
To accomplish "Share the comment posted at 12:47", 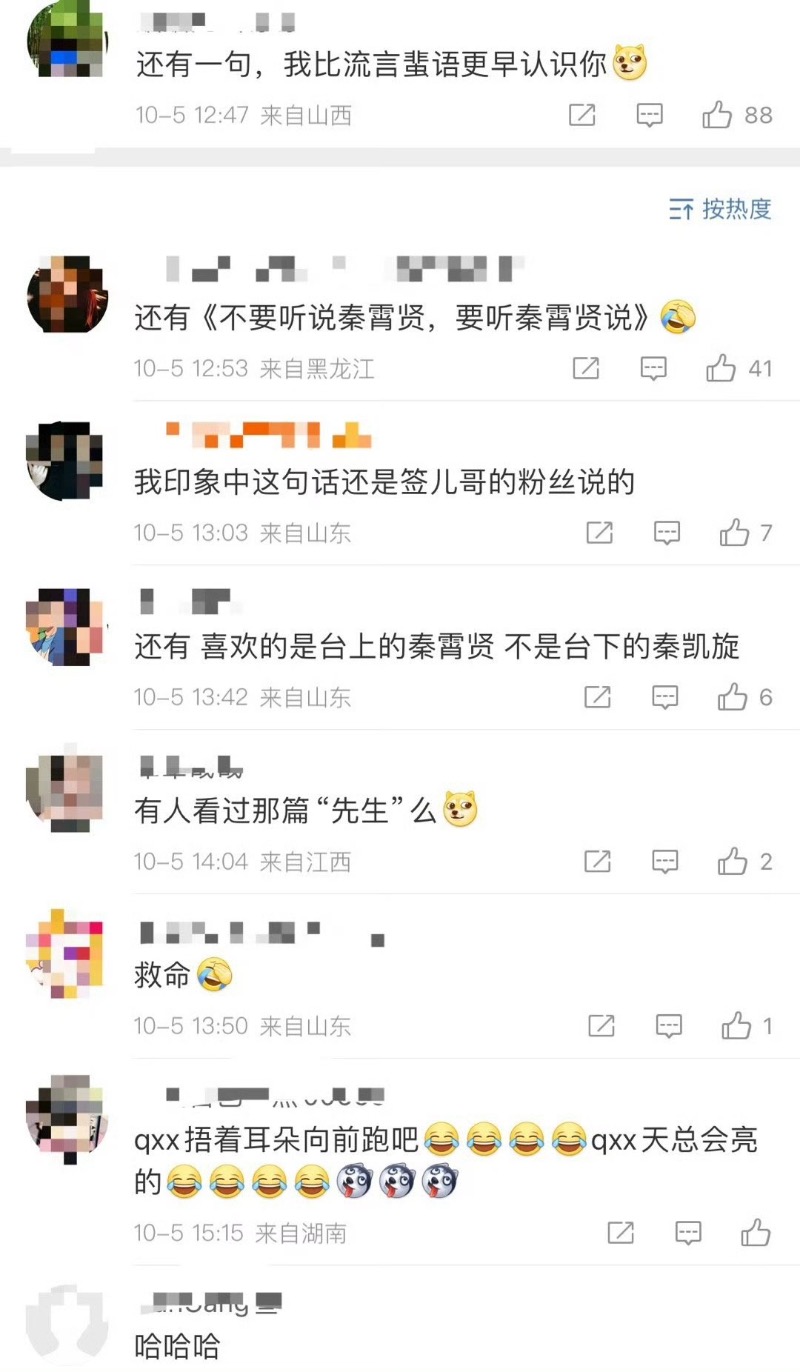I will [x=582, y=115].
